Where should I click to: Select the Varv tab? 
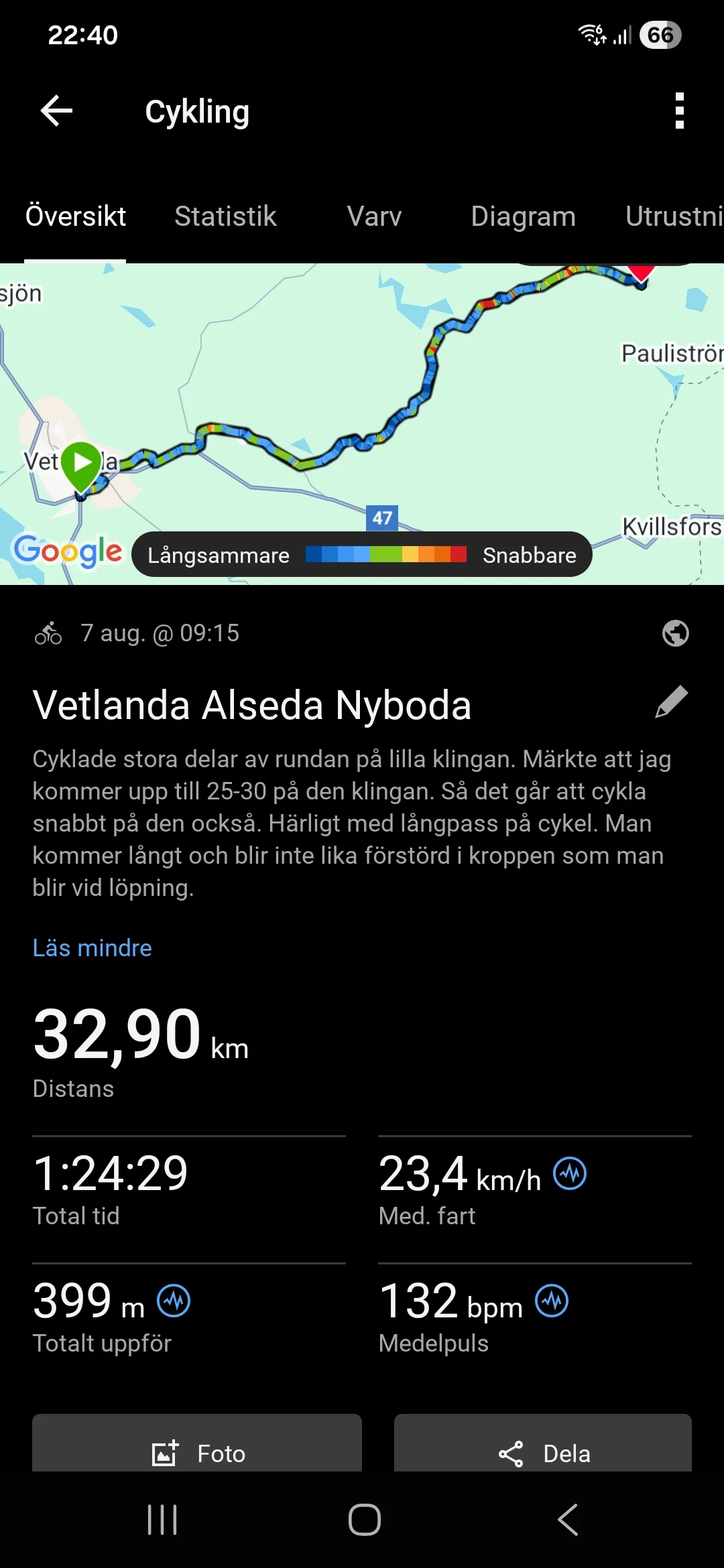click(373, 216)
